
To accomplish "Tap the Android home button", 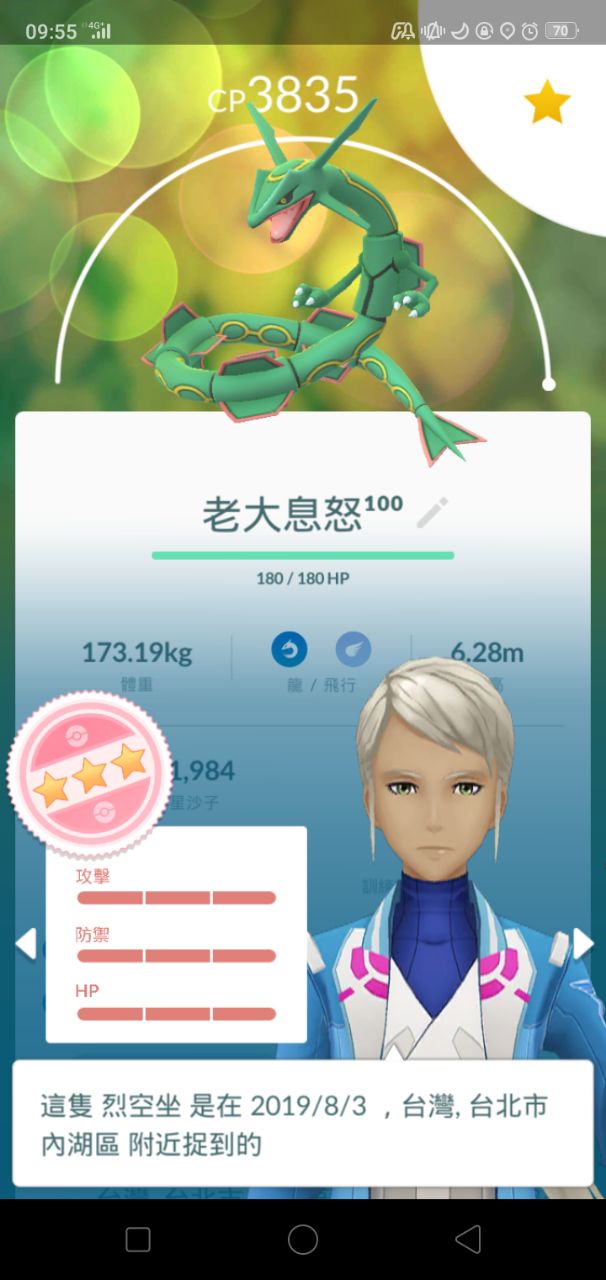I will tap(302, 1240).
